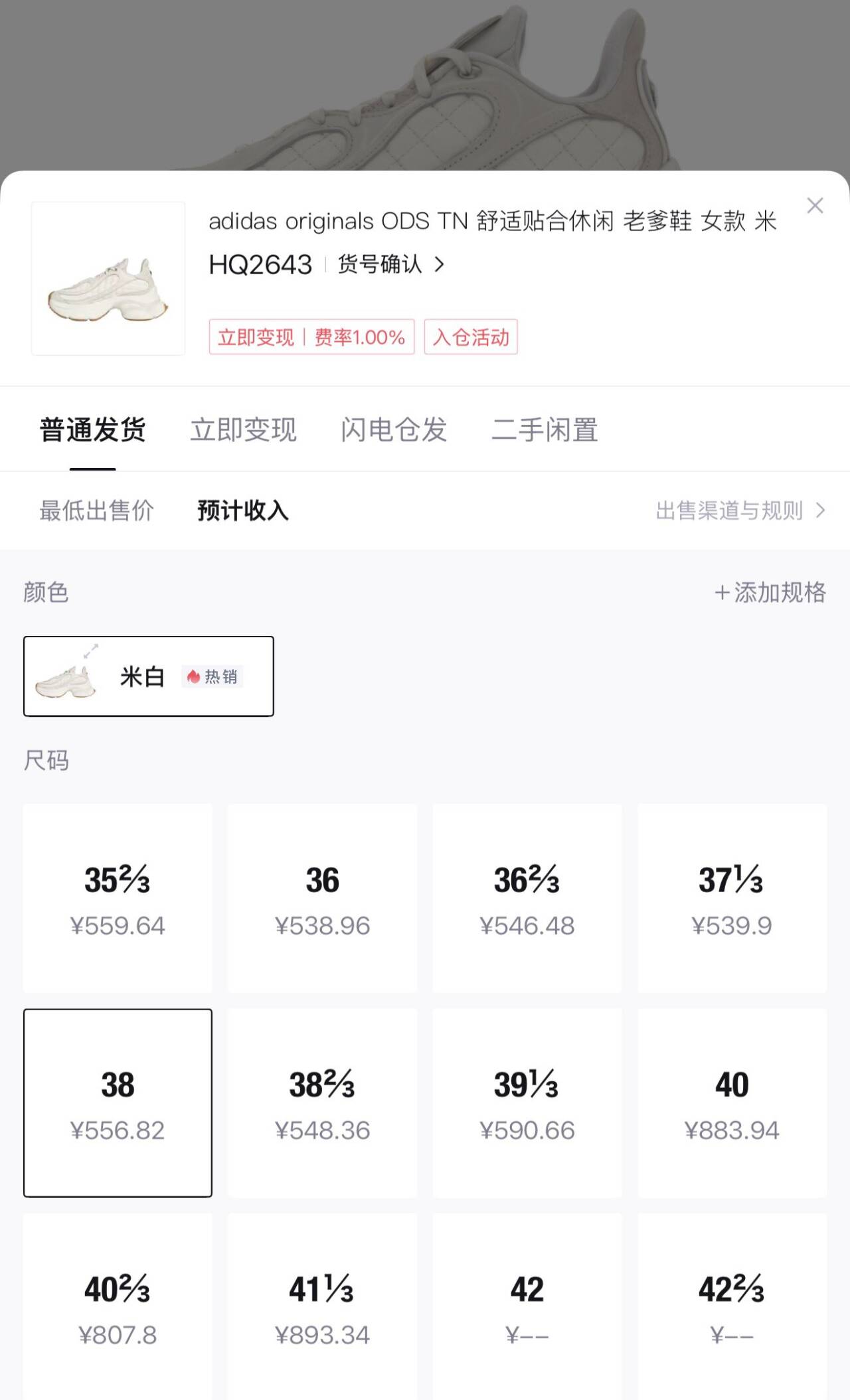The image size is (850, 1400).
Task: Switch to the 立即变现 tab
Action: (x=243, y=429)
